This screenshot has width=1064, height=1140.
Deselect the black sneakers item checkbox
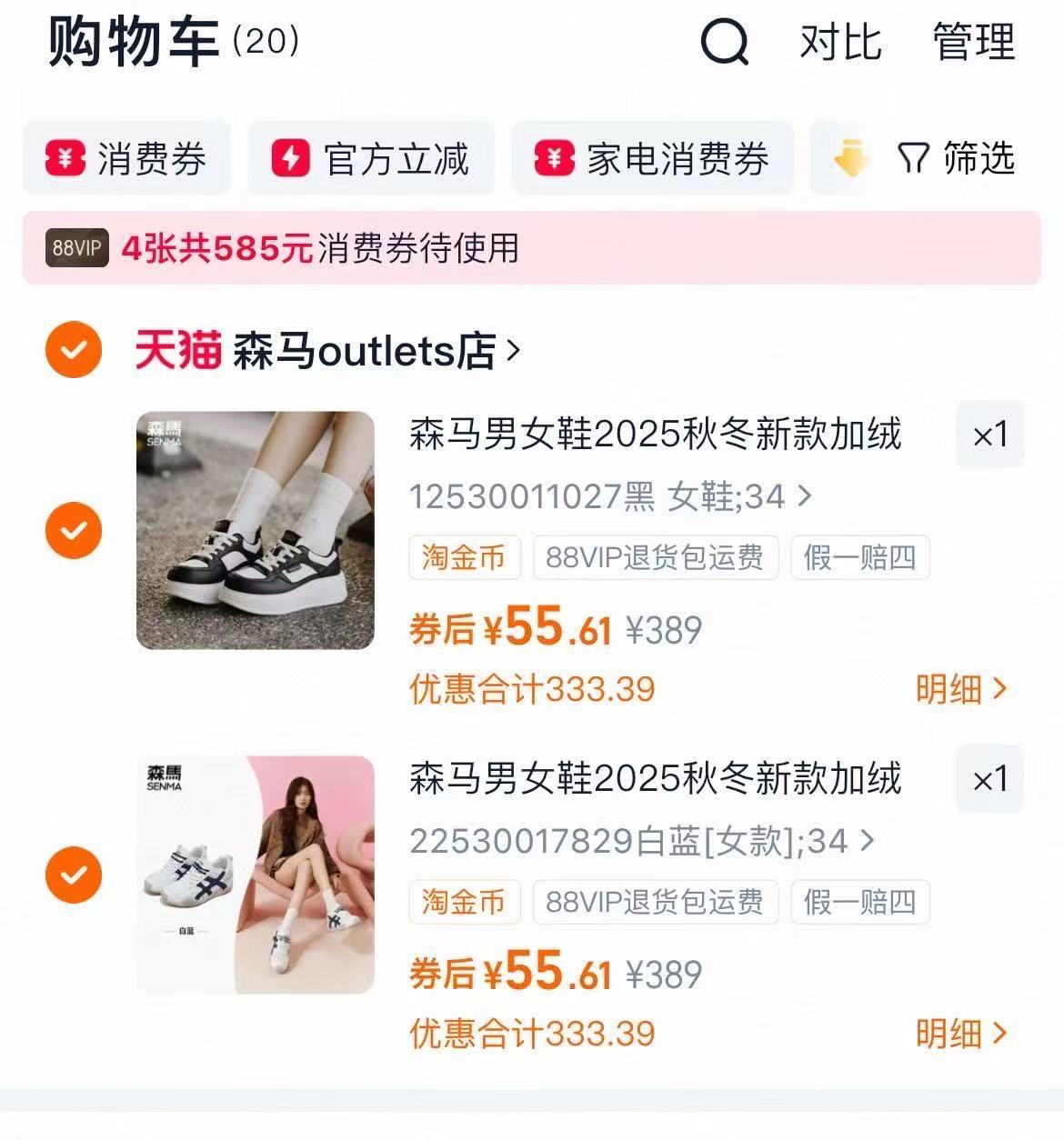74,529
